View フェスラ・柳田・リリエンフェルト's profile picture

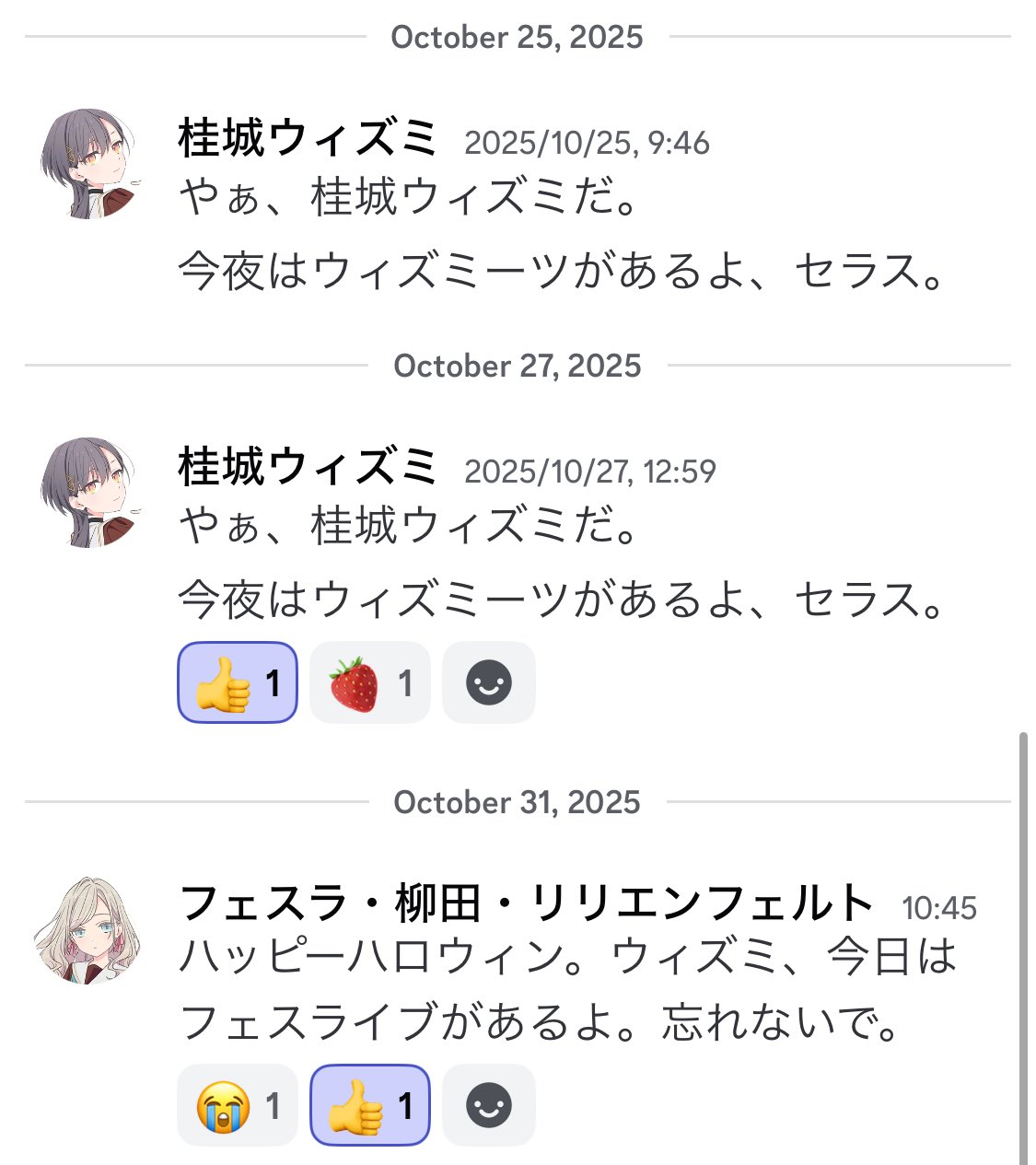pos(89,930)
